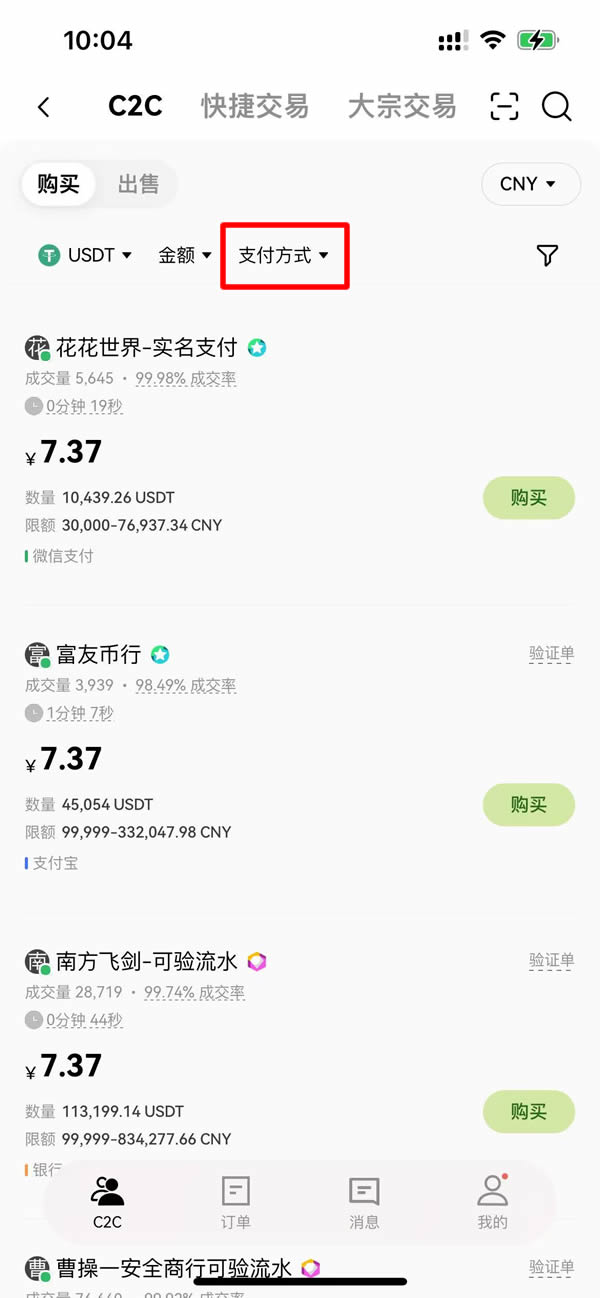Open the CNY currency dropdown

(x=530, y=184)
